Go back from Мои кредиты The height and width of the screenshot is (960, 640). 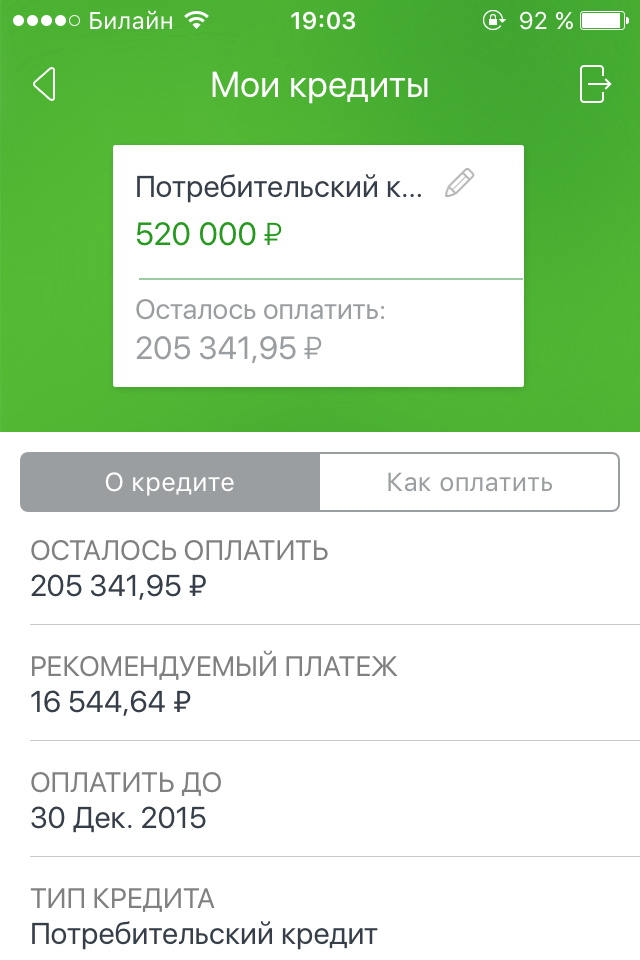(44, 85)
